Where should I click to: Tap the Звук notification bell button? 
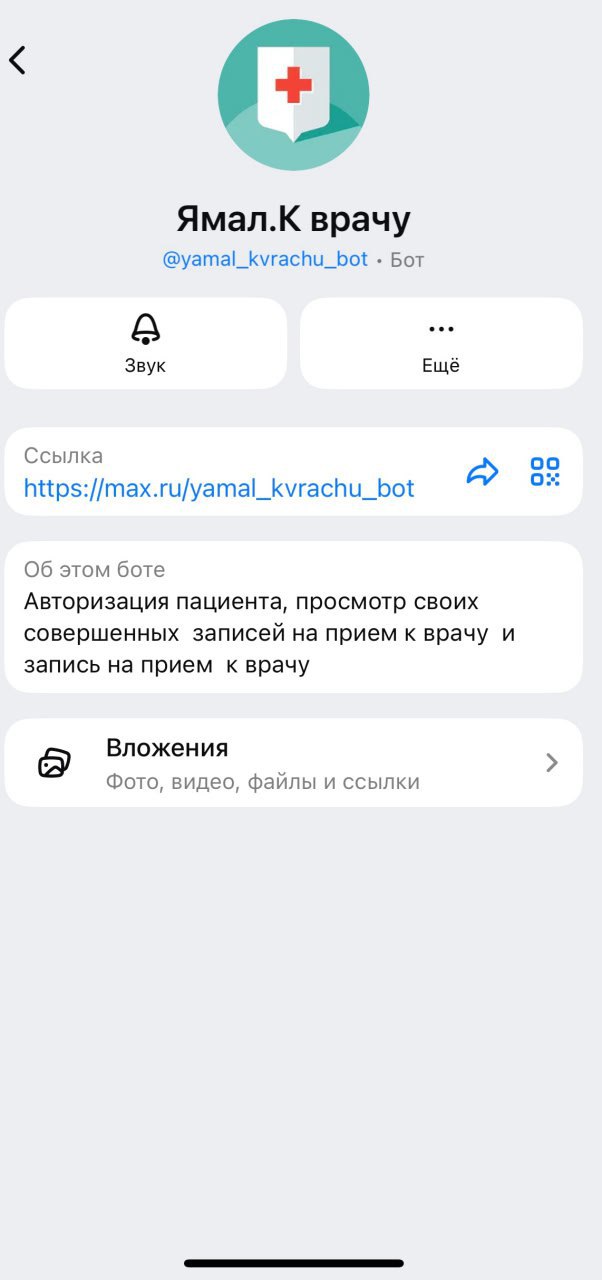pyautogui.click(x=146, y=343)
